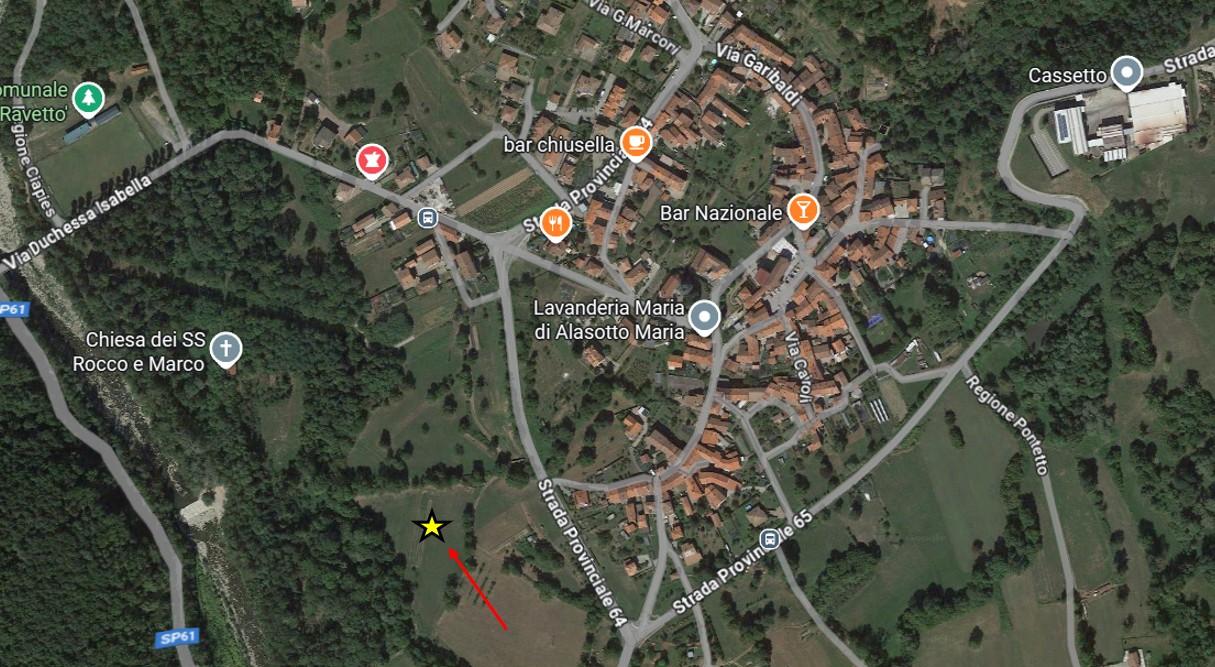Select the bar chiusella cafe pin
1215x667 pixels.
pos(634,142)
